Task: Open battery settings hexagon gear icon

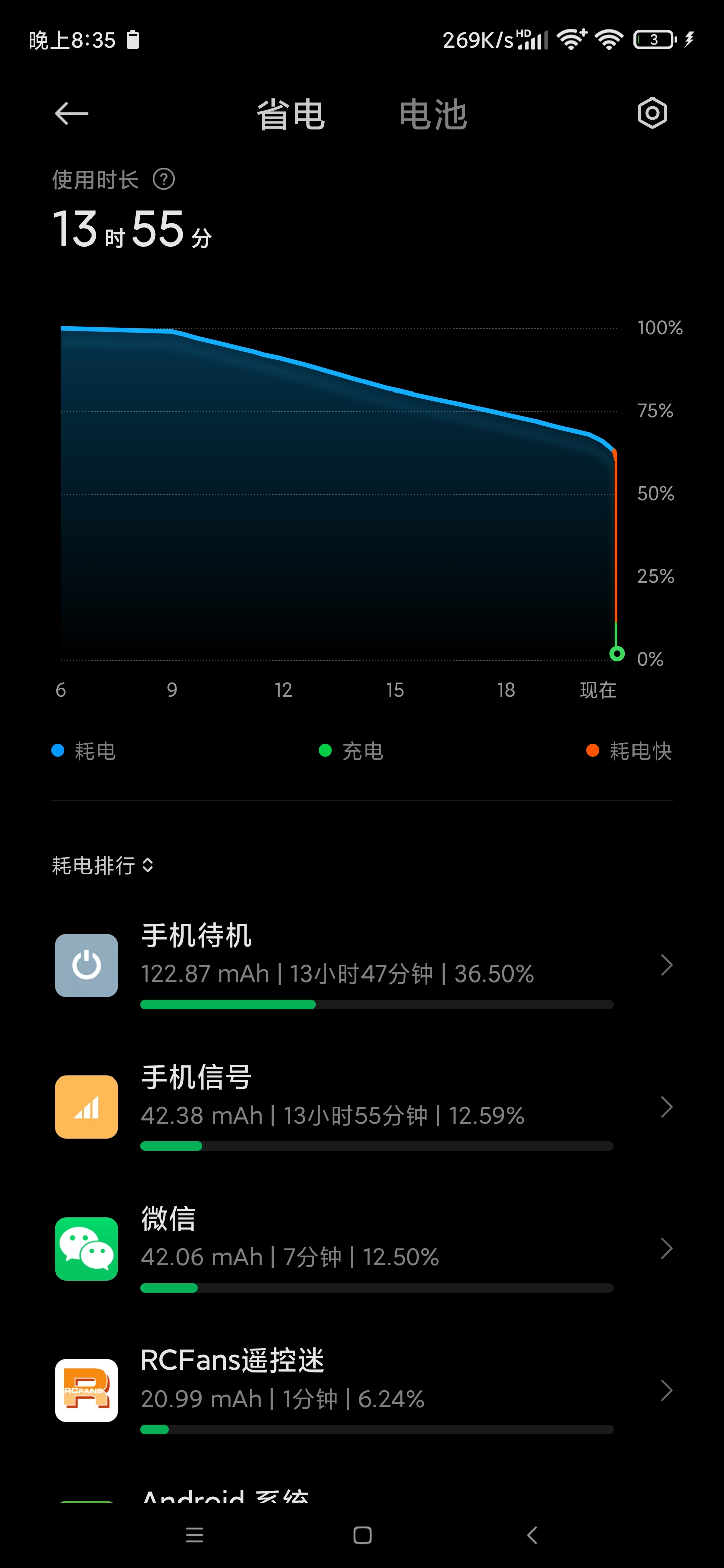Action: (x=652, y=113)
